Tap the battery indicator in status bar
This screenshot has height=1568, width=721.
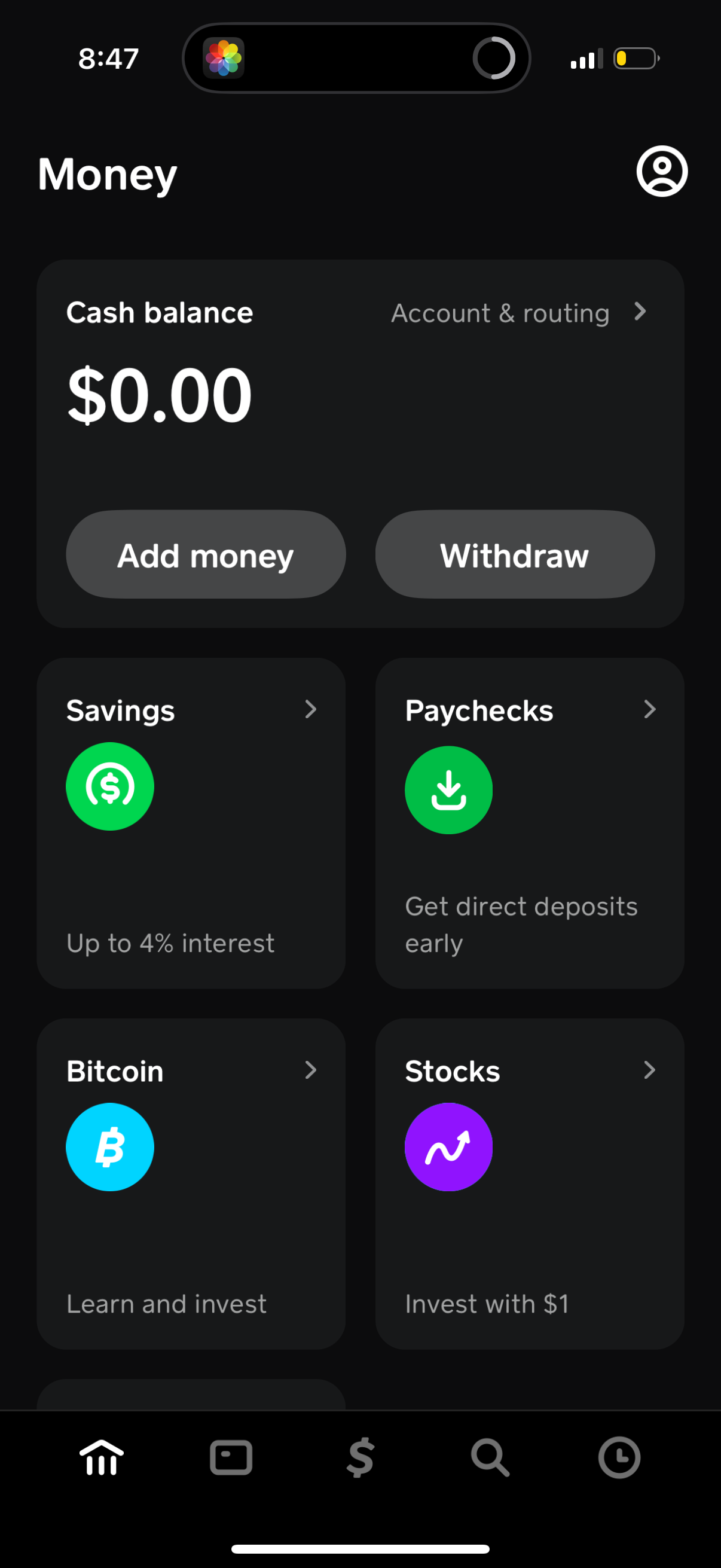[636, 58]
